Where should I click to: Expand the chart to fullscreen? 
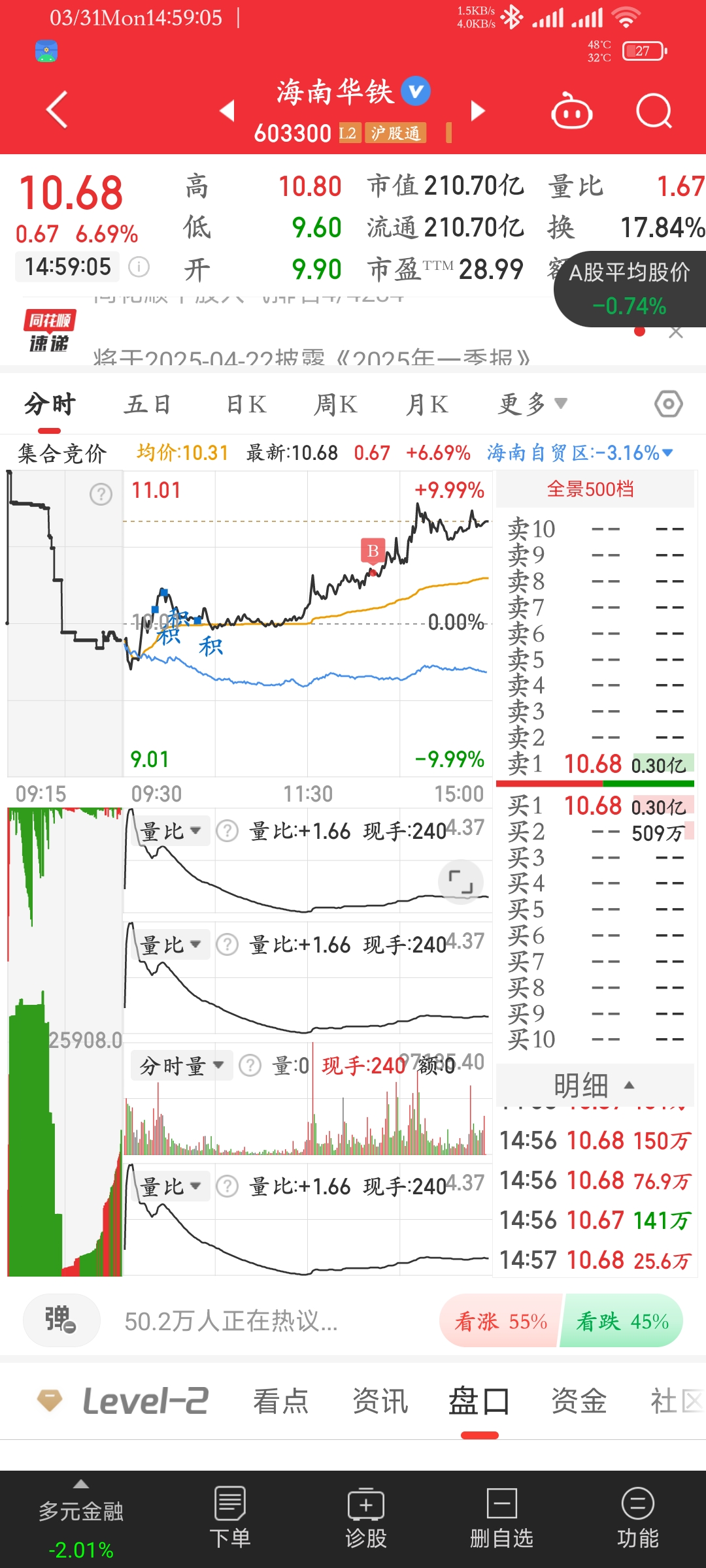click(461, 882)
